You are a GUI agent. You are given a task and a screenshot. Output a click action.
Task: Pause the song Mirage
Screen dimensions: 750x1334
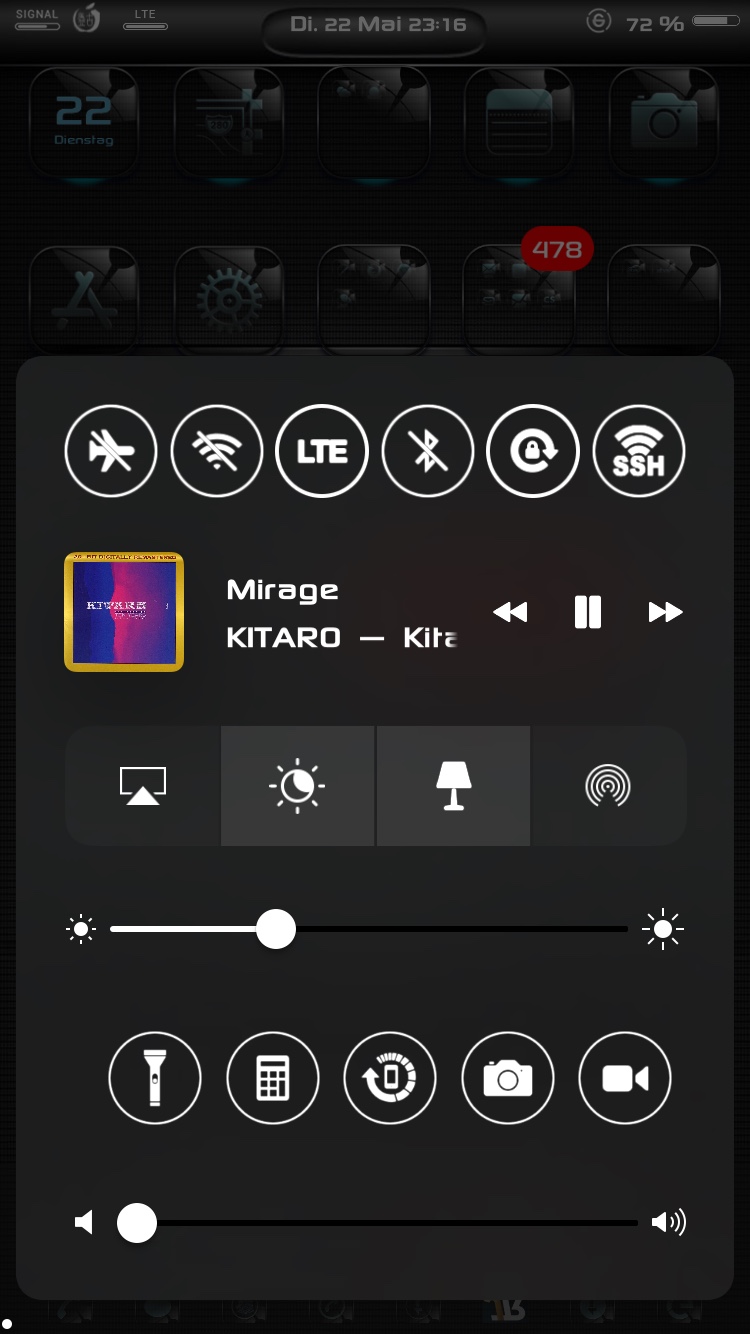pos(588,612)
